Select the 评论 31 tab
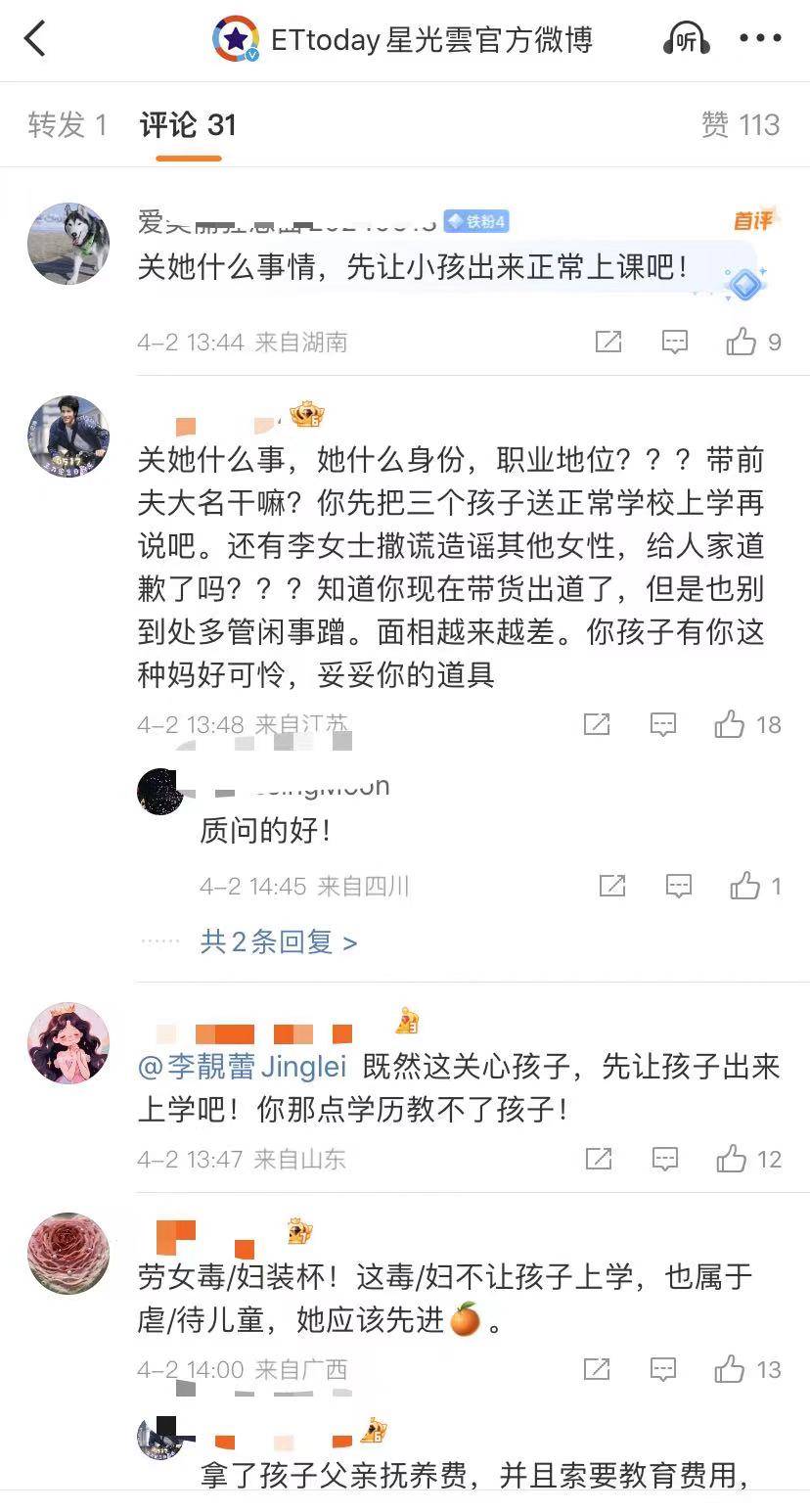 click(188, 125)
